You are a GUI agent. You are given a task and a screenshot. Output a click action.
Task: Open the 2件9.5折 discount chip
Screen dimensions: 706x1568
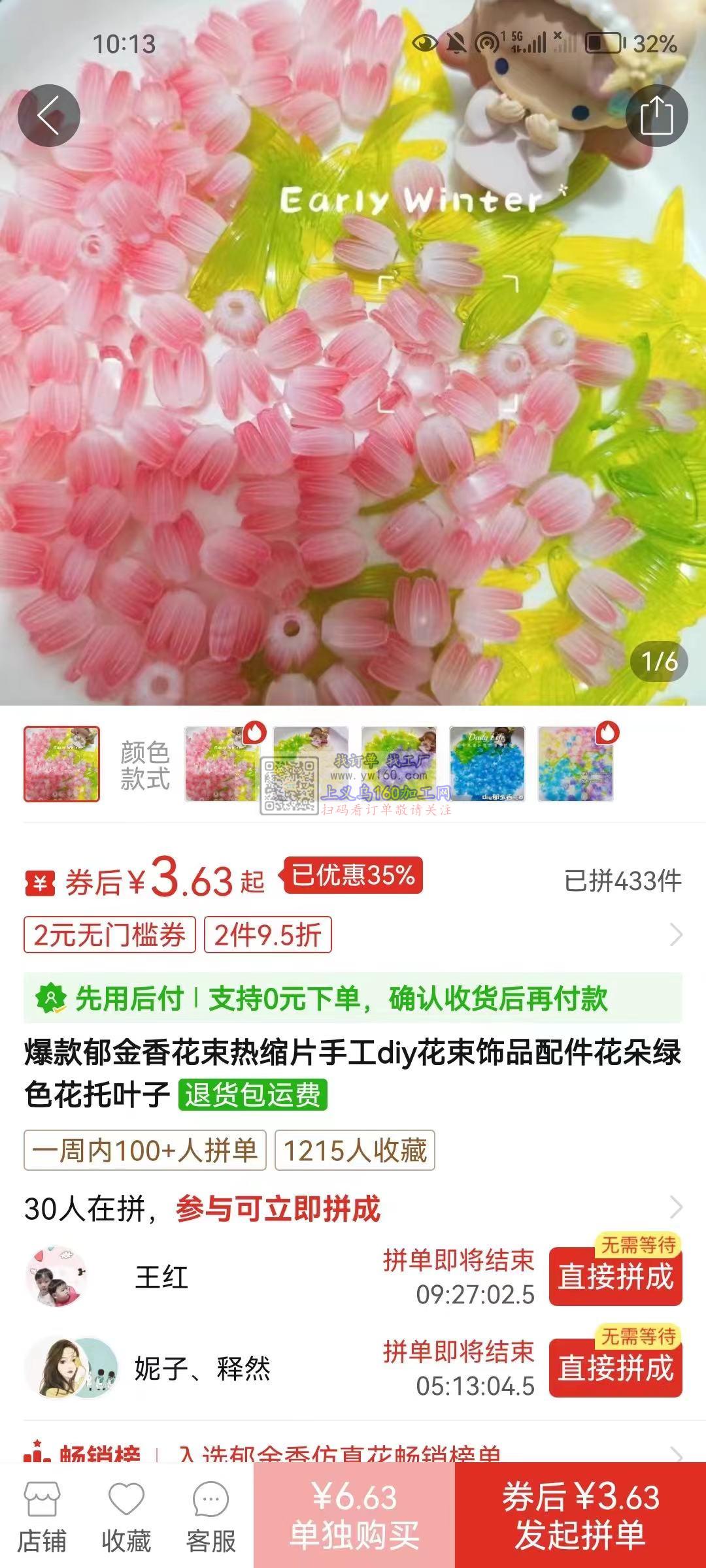click(x=268, y=935)
